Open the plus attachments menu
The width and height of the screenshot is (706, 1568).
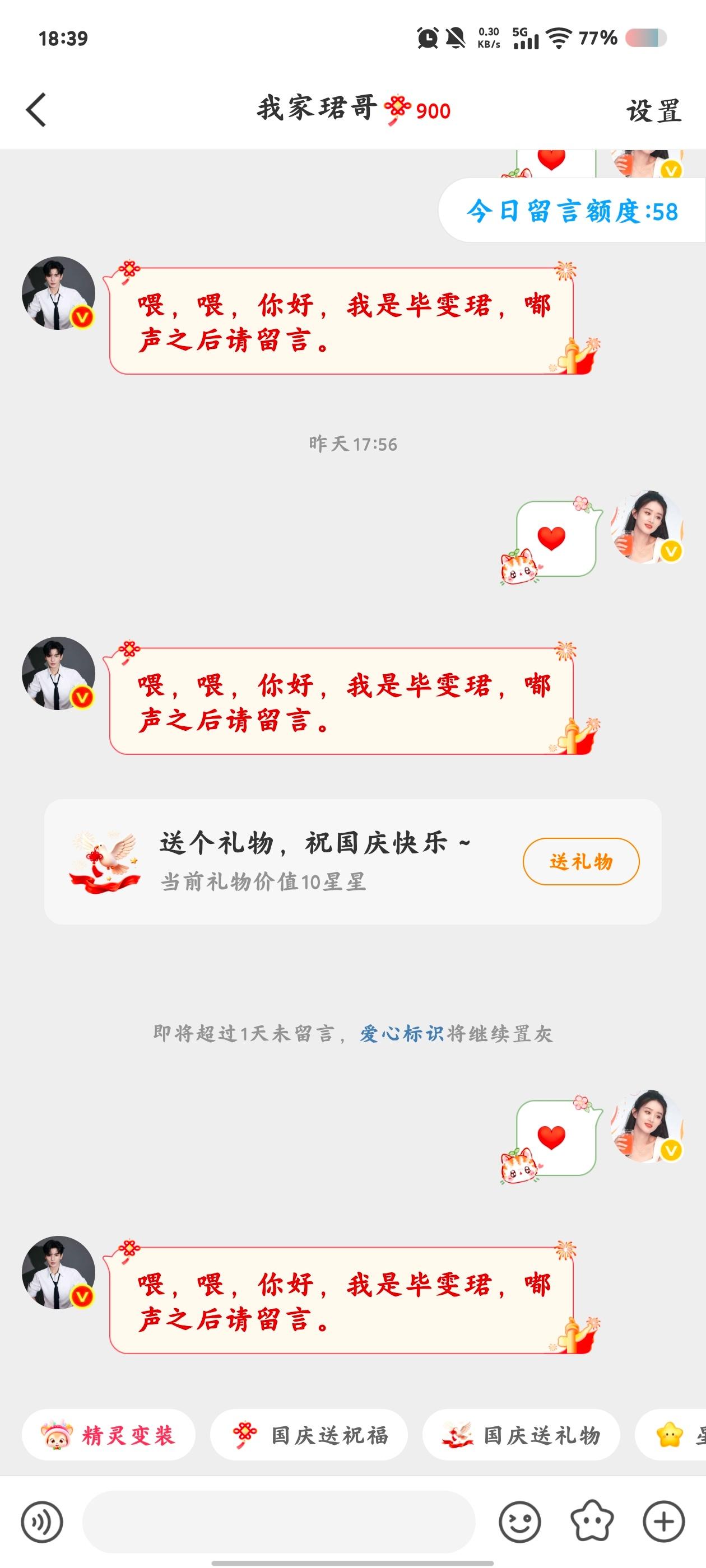click(x=664, y=1522)
